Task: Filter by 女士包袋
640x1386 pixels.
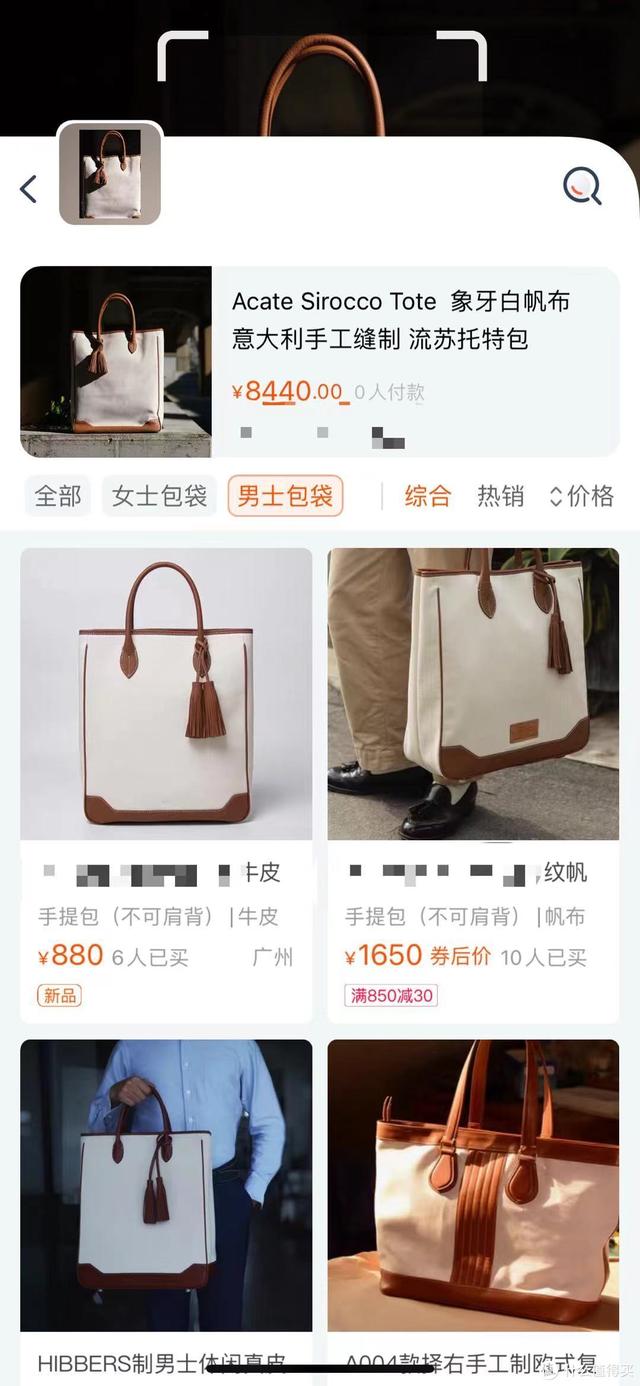Action: 159,496
